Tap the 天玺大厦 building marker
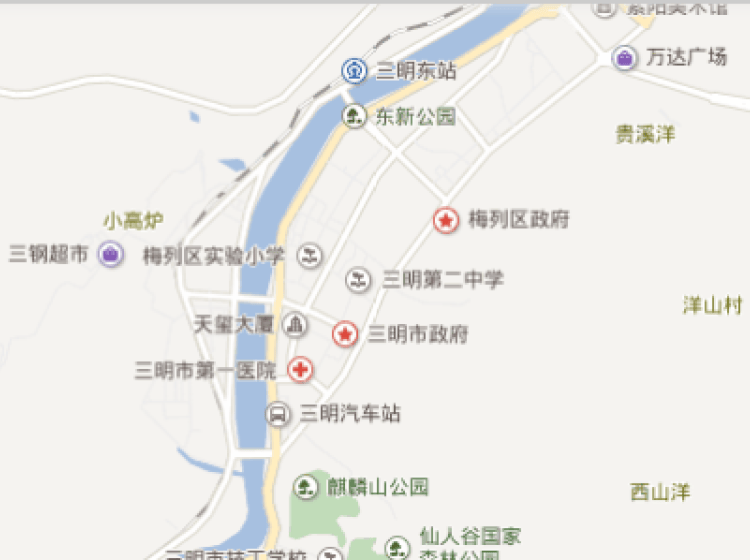 click(296, 324)
